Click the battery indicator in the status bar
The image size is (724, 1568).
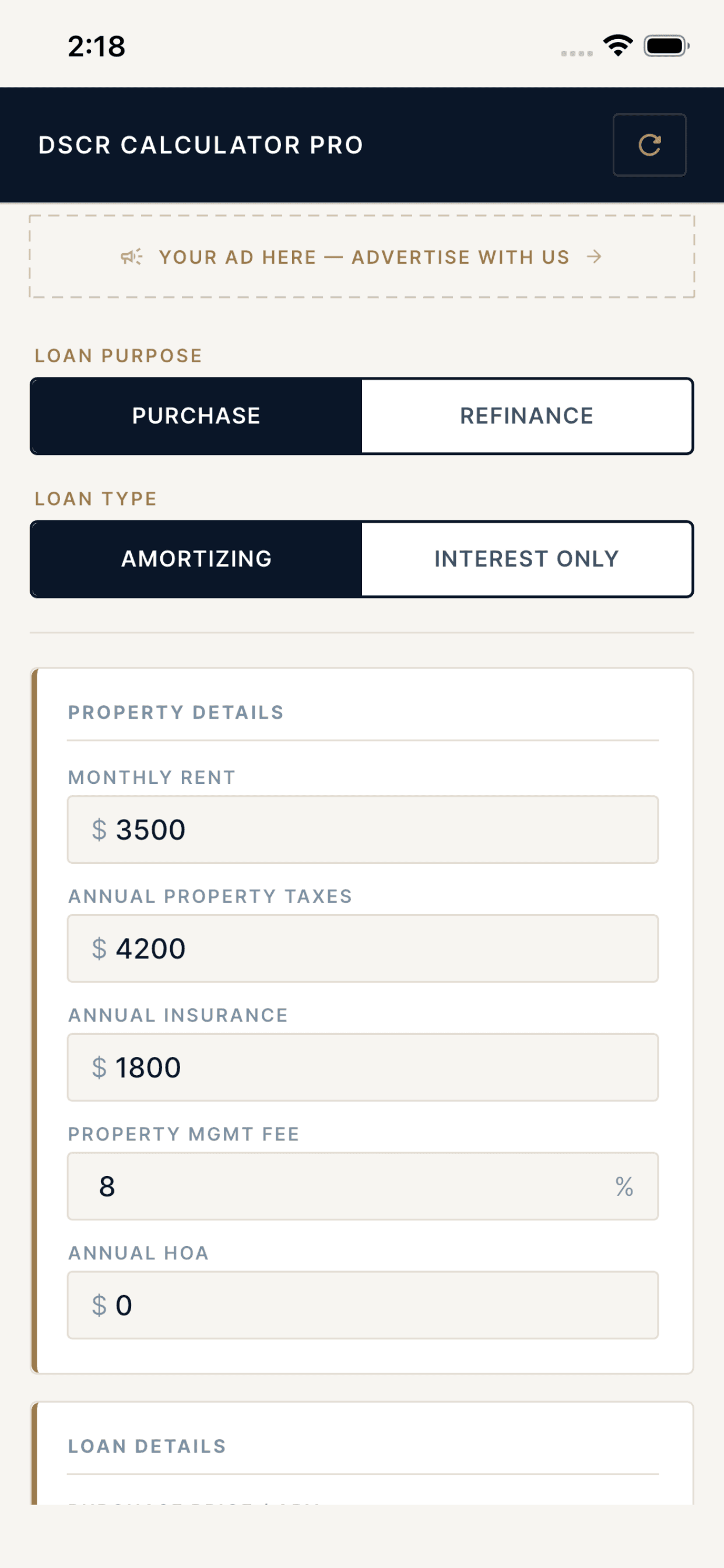coord(666,45)
